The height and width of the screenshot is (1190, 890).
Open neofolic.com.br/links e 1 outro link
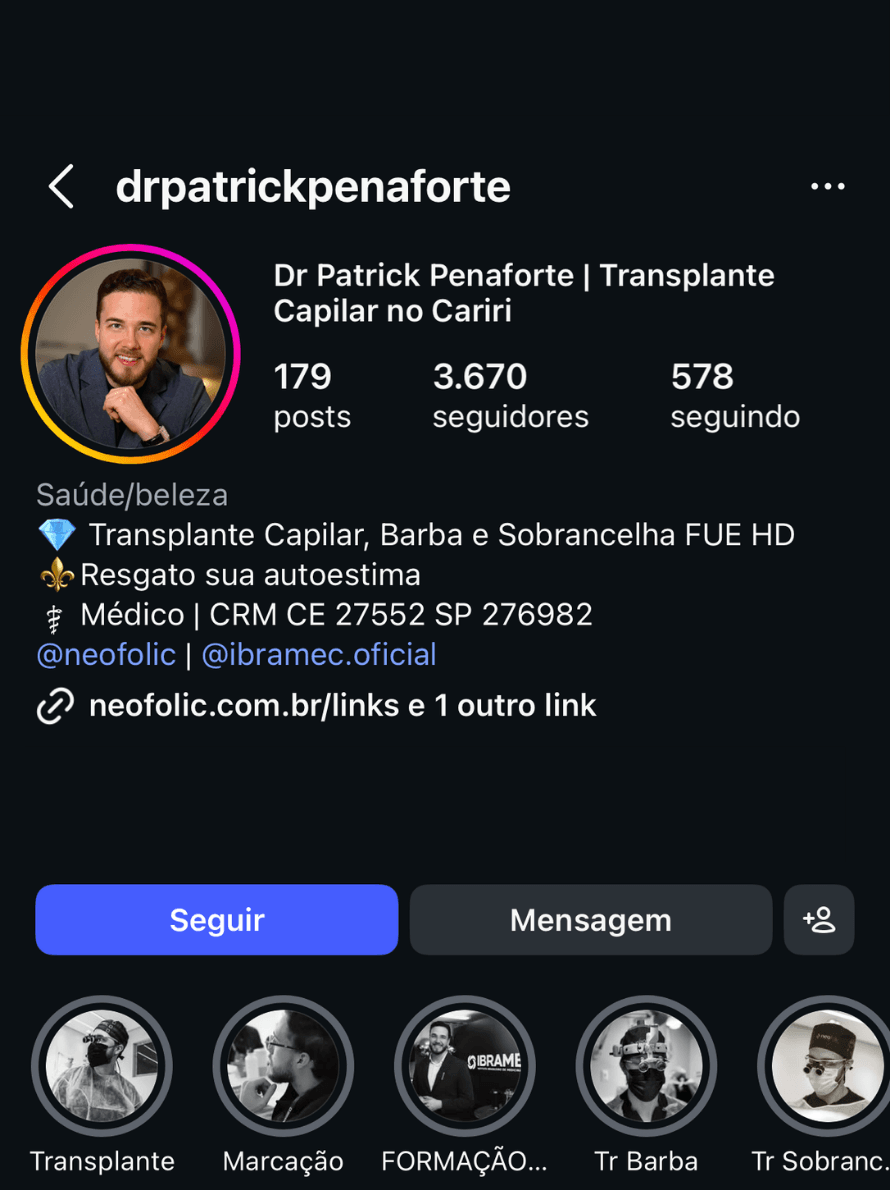(x=343, y=705)
